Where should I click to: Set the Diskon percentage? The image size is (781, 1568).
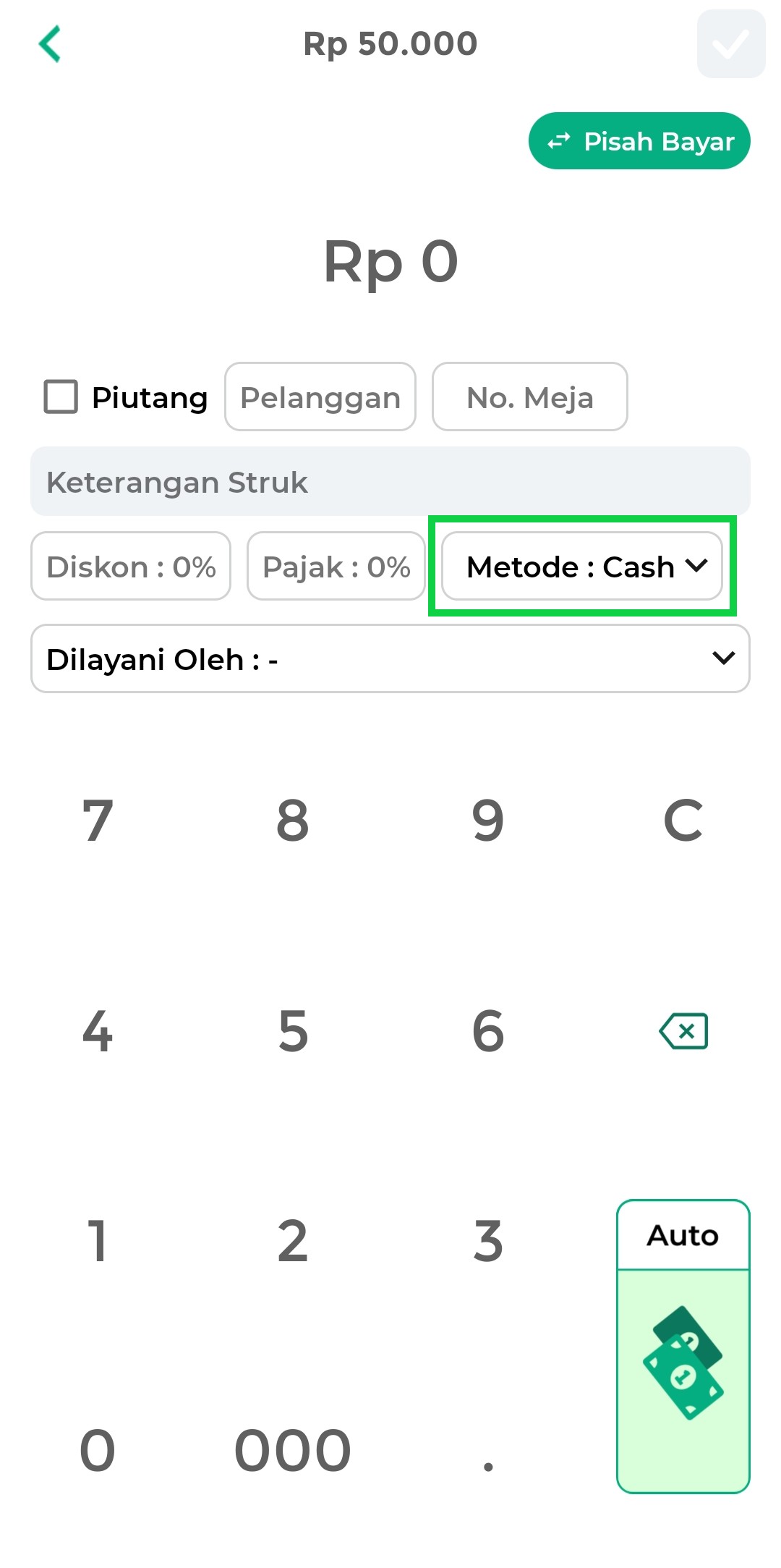[x=131, y=566]
